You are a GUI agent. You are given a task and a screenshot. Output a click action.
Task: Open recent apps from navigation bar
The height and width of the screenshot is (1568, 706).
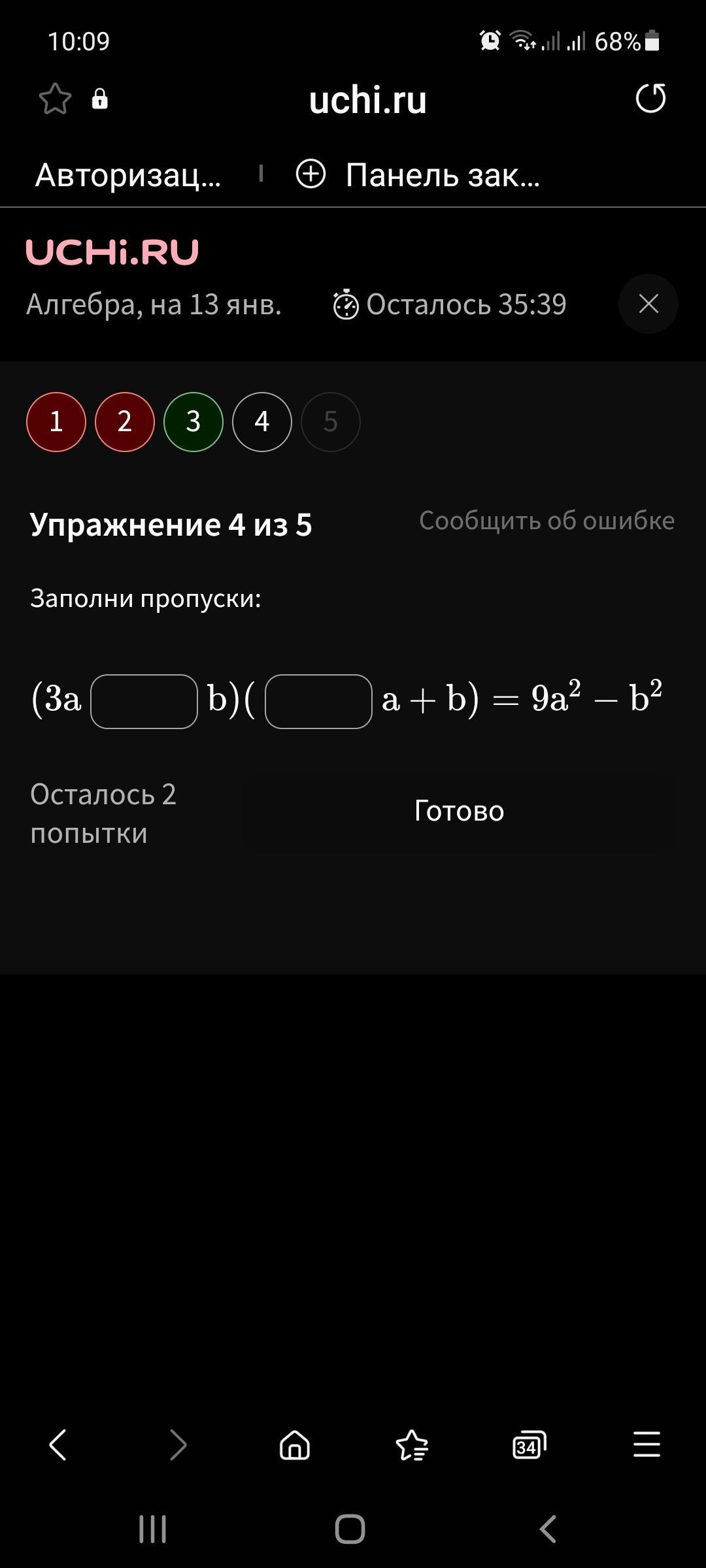coord(153,1529)
